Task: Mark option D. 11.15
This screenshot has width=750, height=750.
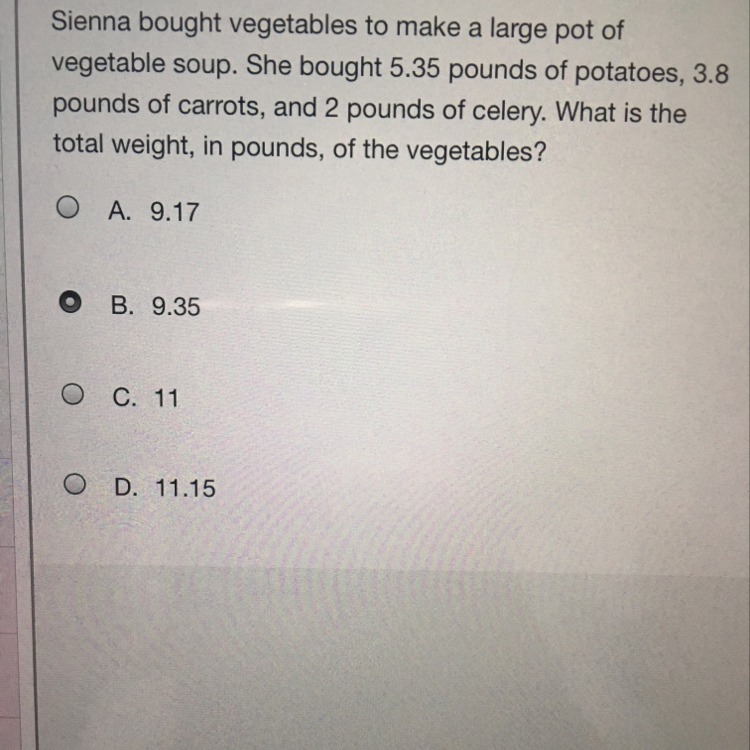Action: click(72, 486)
